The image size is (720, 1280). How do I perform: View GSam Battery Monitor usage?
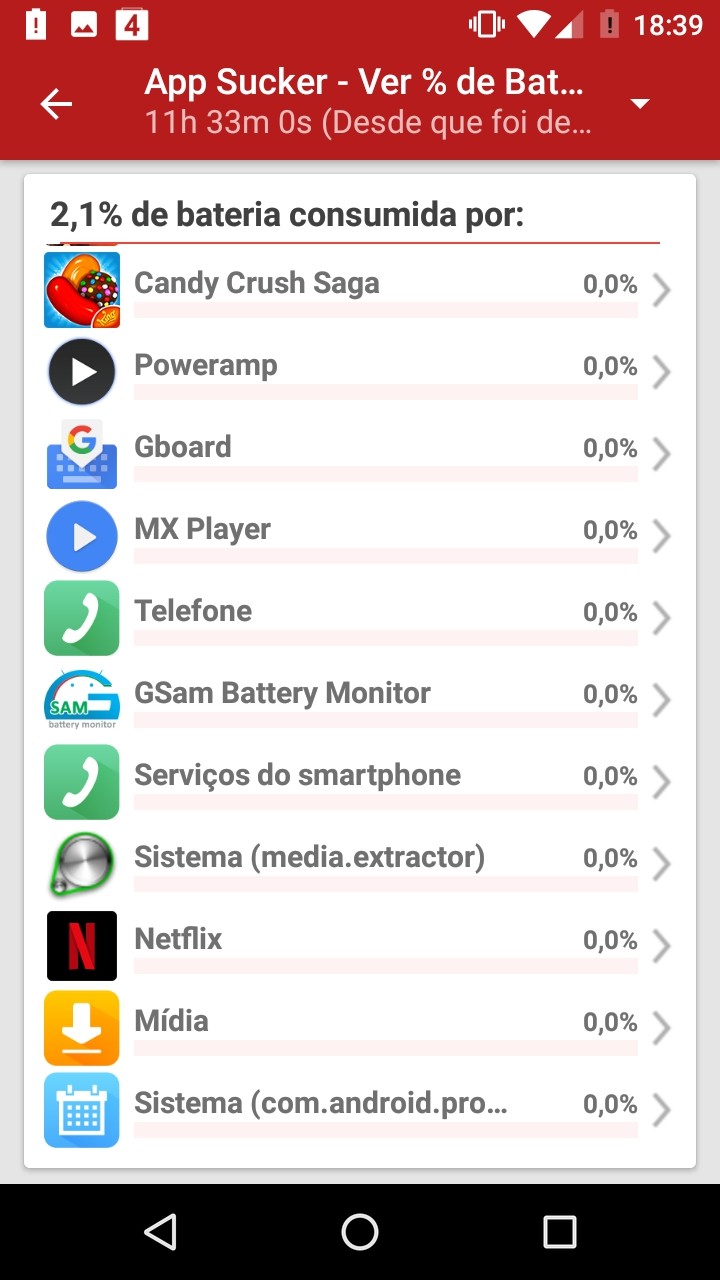tap(359, 700)
